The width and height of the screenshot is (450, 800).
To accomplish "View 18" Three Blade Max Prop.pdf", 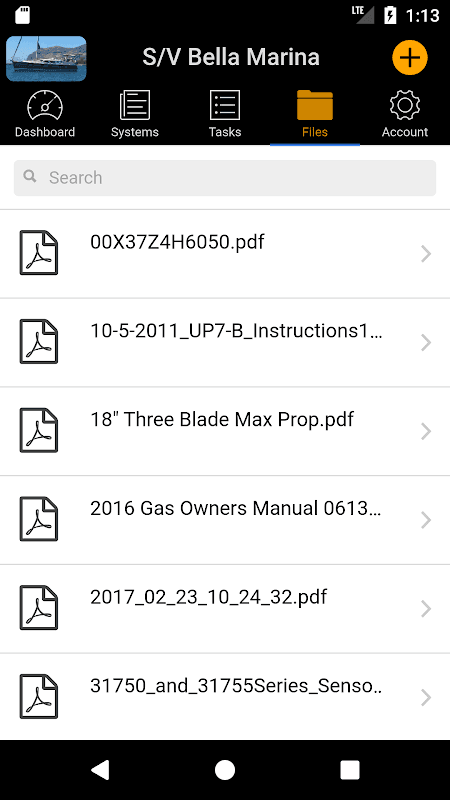I will click(225, 432).
